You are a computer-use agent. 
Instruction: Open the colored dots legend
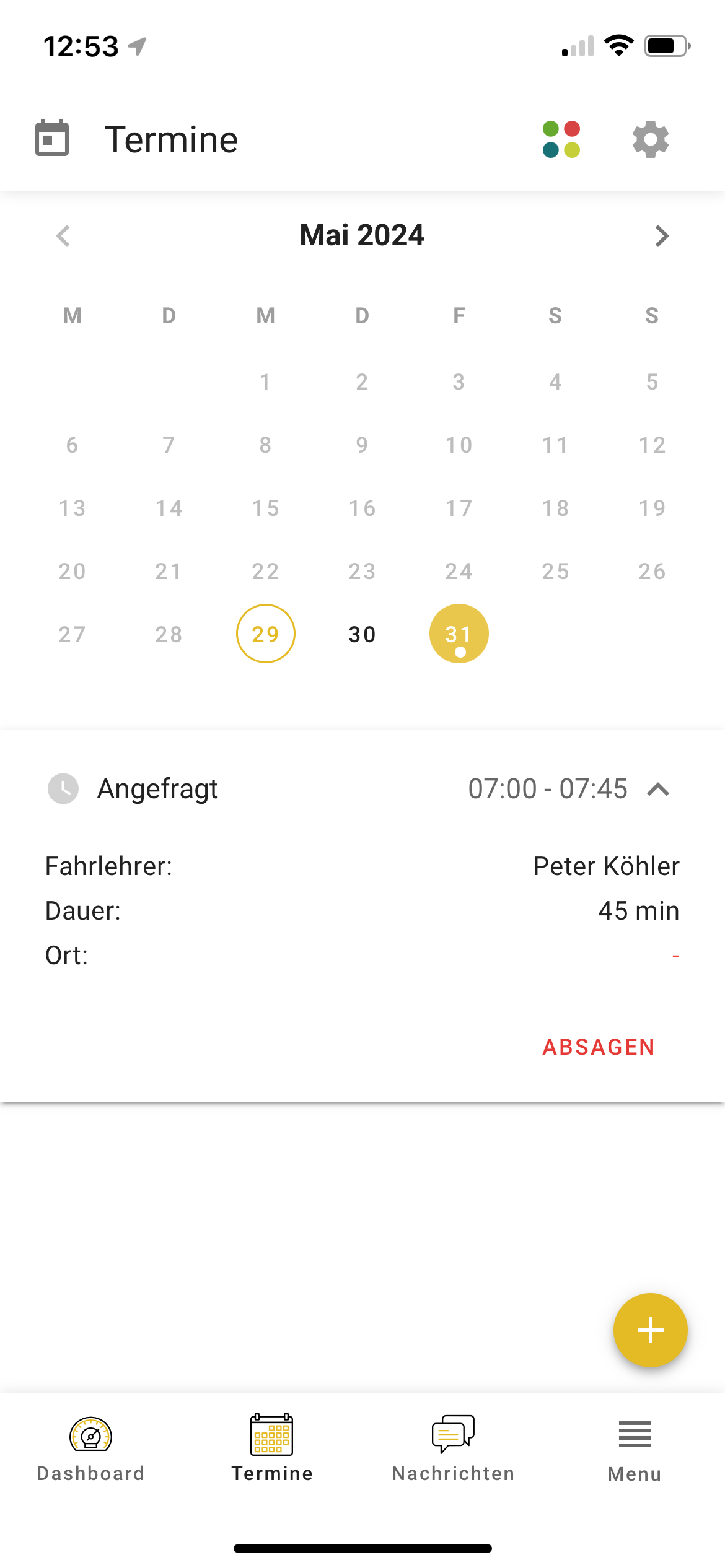click(x=561, y=139)
